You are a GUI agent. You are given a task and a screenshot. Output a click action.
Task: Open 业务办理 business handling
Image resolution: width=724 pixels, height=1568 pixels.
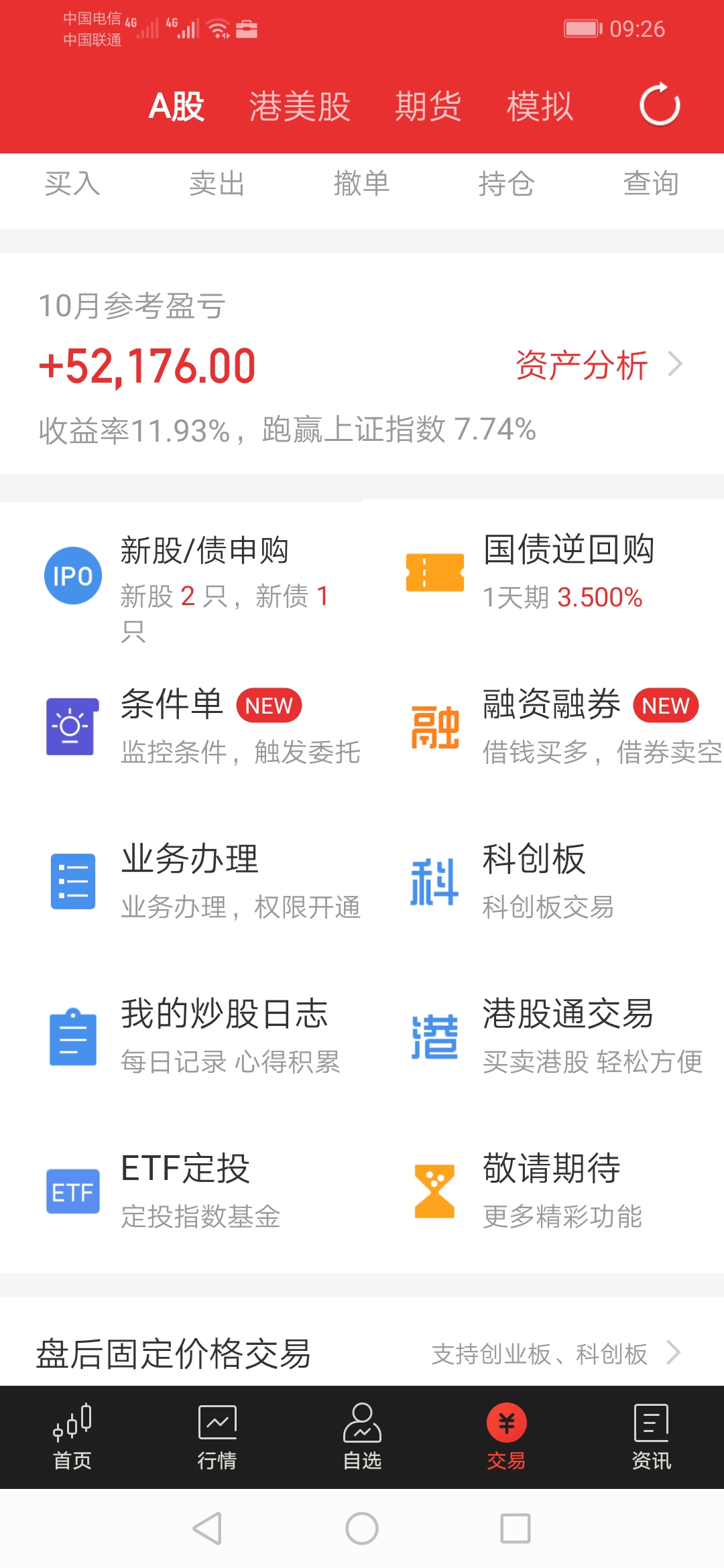201,881
